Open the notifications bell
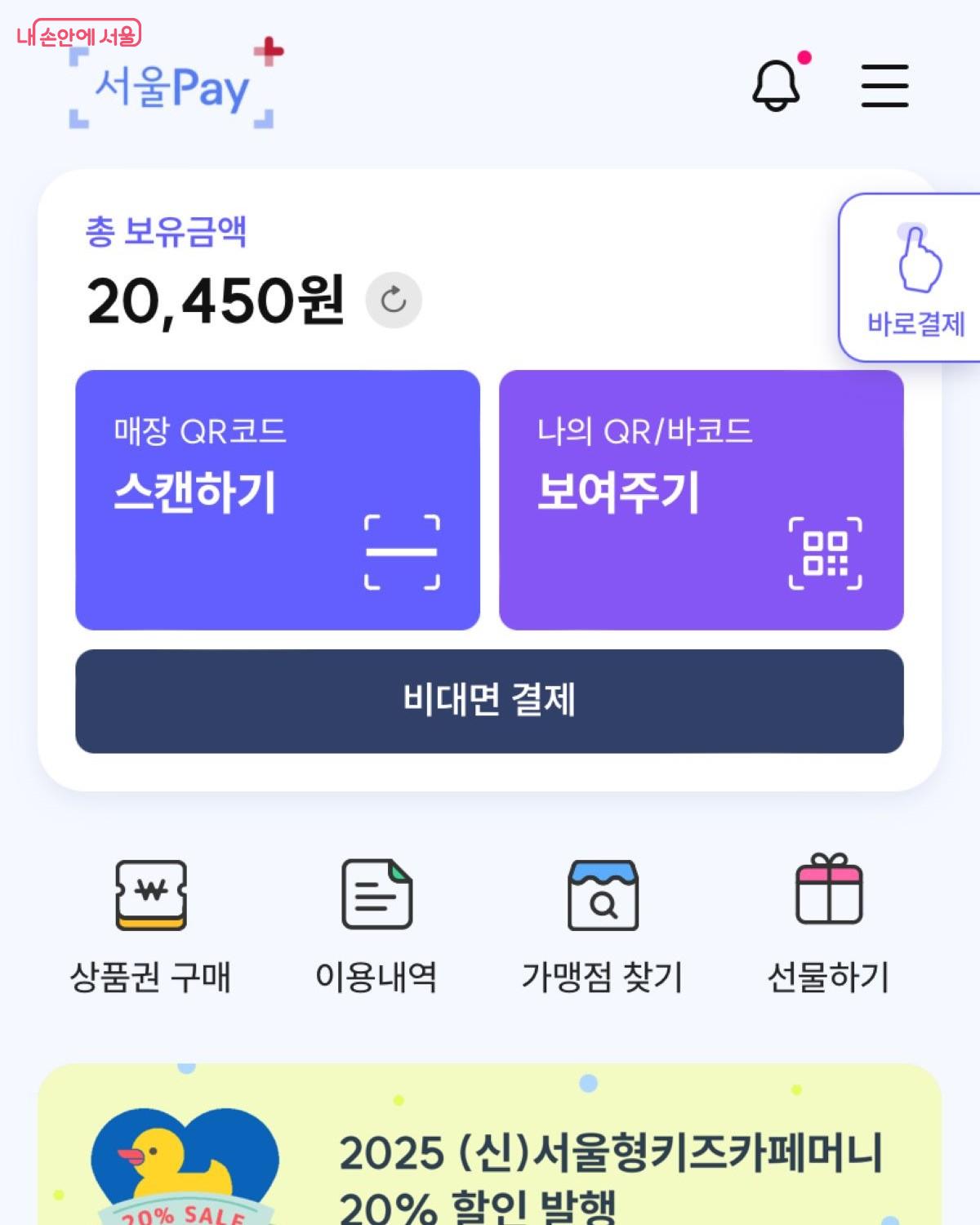 click(x=776, y=85)
